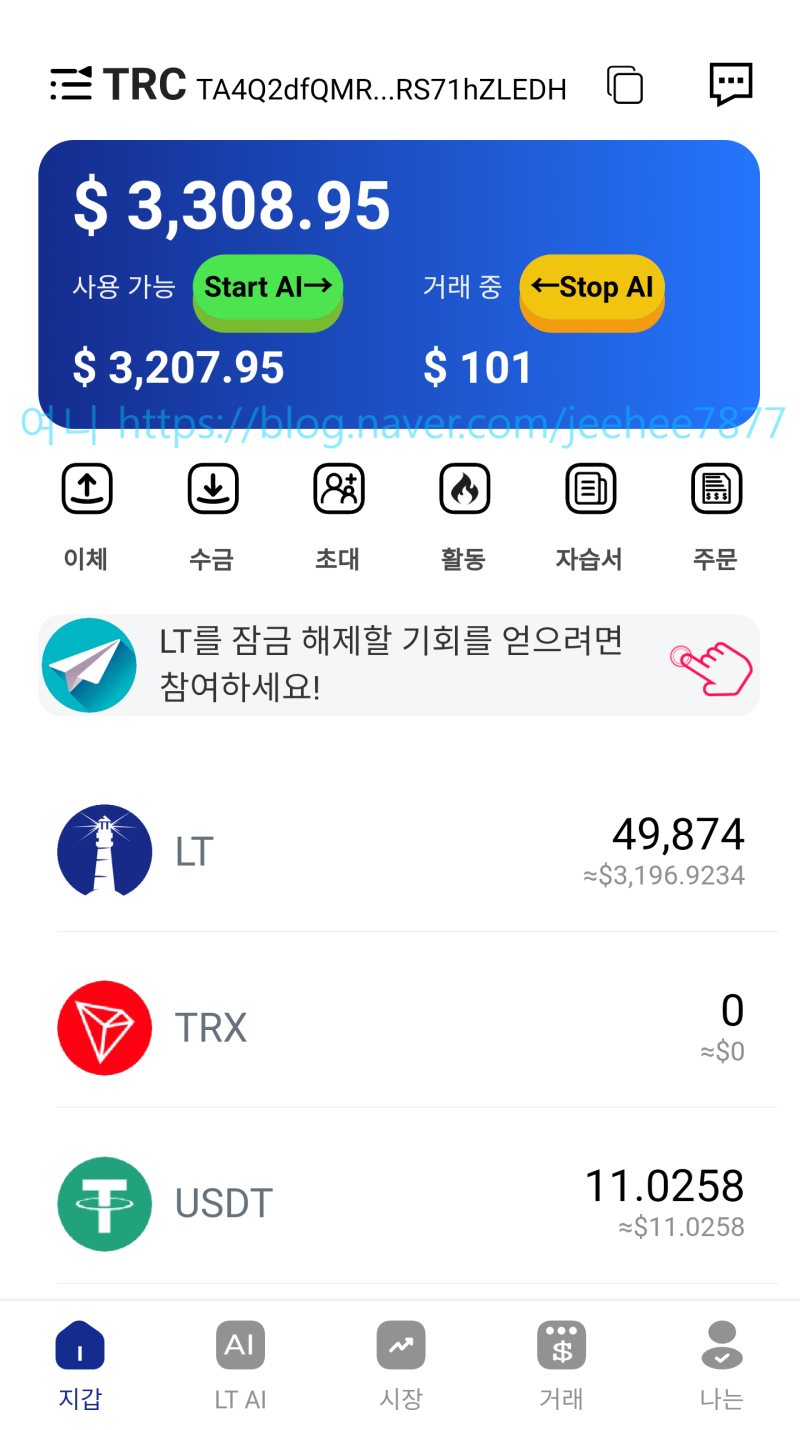Open 활동 activities
The height and width of the screenshot is (1430, 800).
(464, 515)
